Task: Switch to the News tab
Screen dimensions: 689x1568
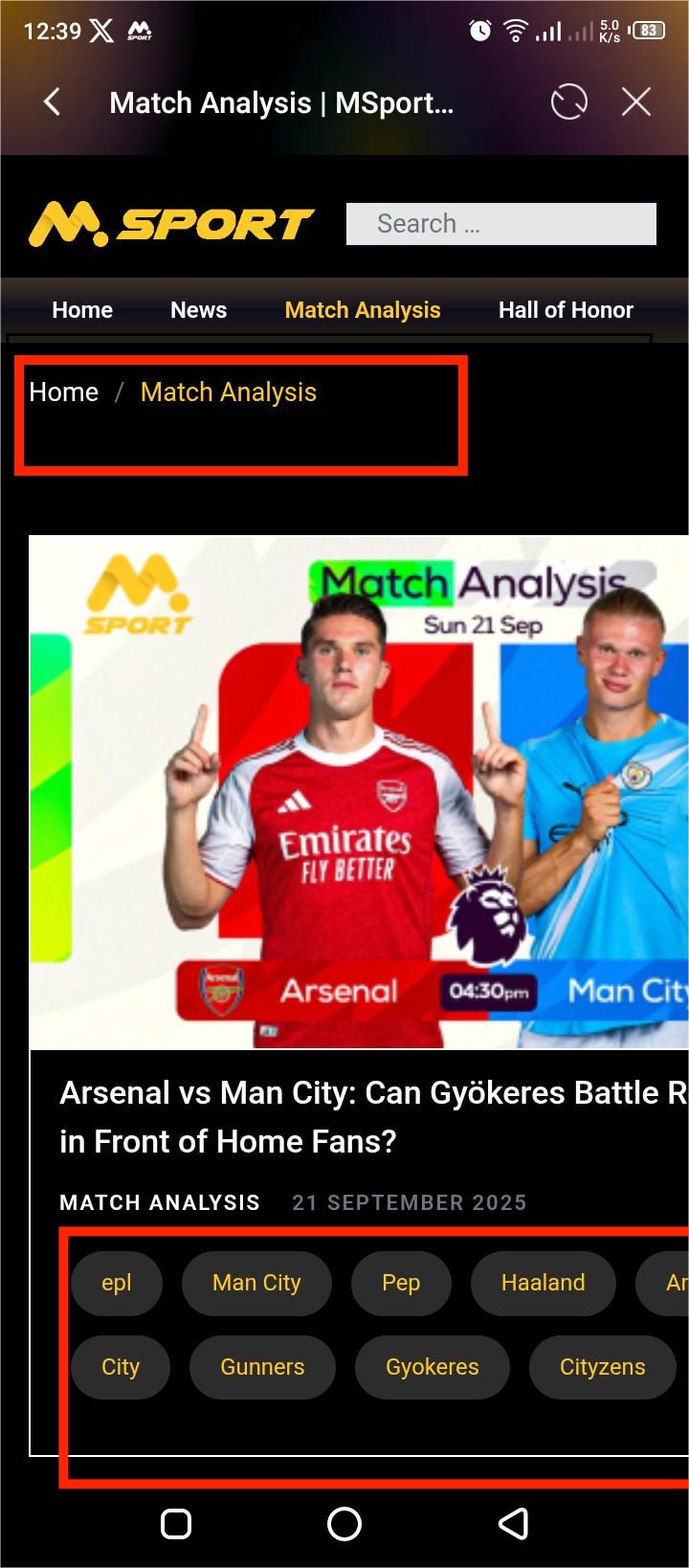Action: pyautogui.click(x=198, y=310)
